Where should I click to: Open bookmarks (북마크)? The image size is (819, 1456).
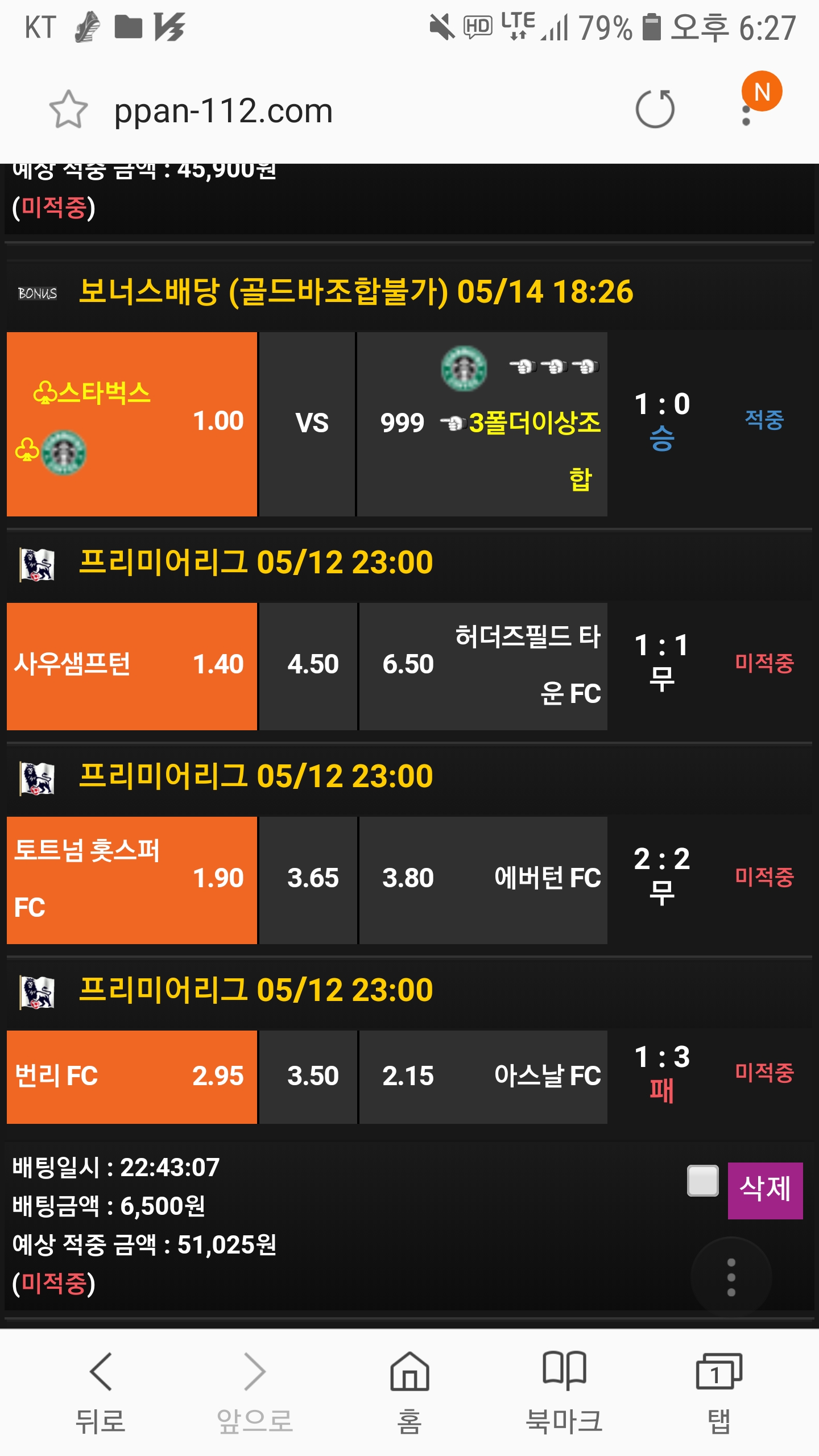click(564, 1392)
